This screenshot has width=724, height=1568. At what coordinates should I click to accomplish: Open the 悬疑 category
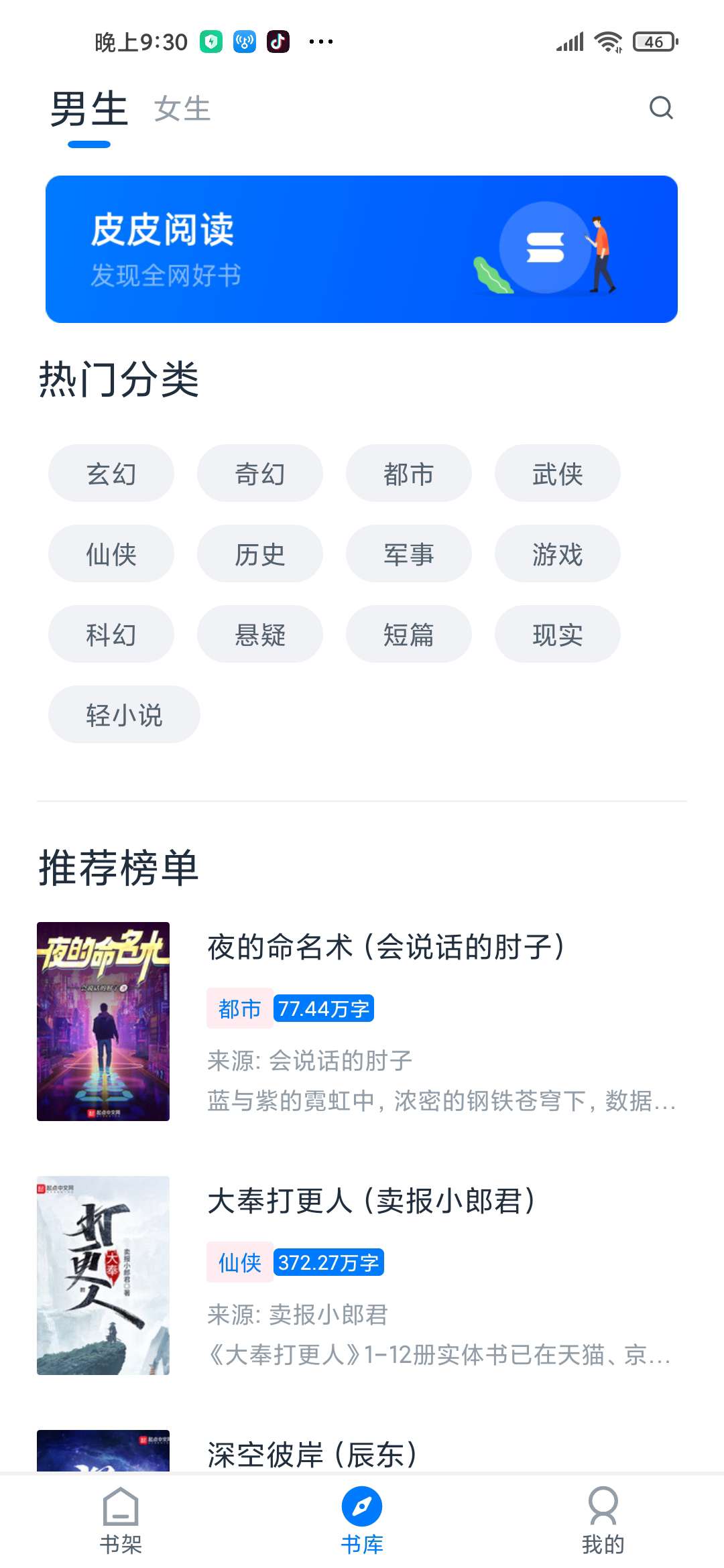(260, 635)
